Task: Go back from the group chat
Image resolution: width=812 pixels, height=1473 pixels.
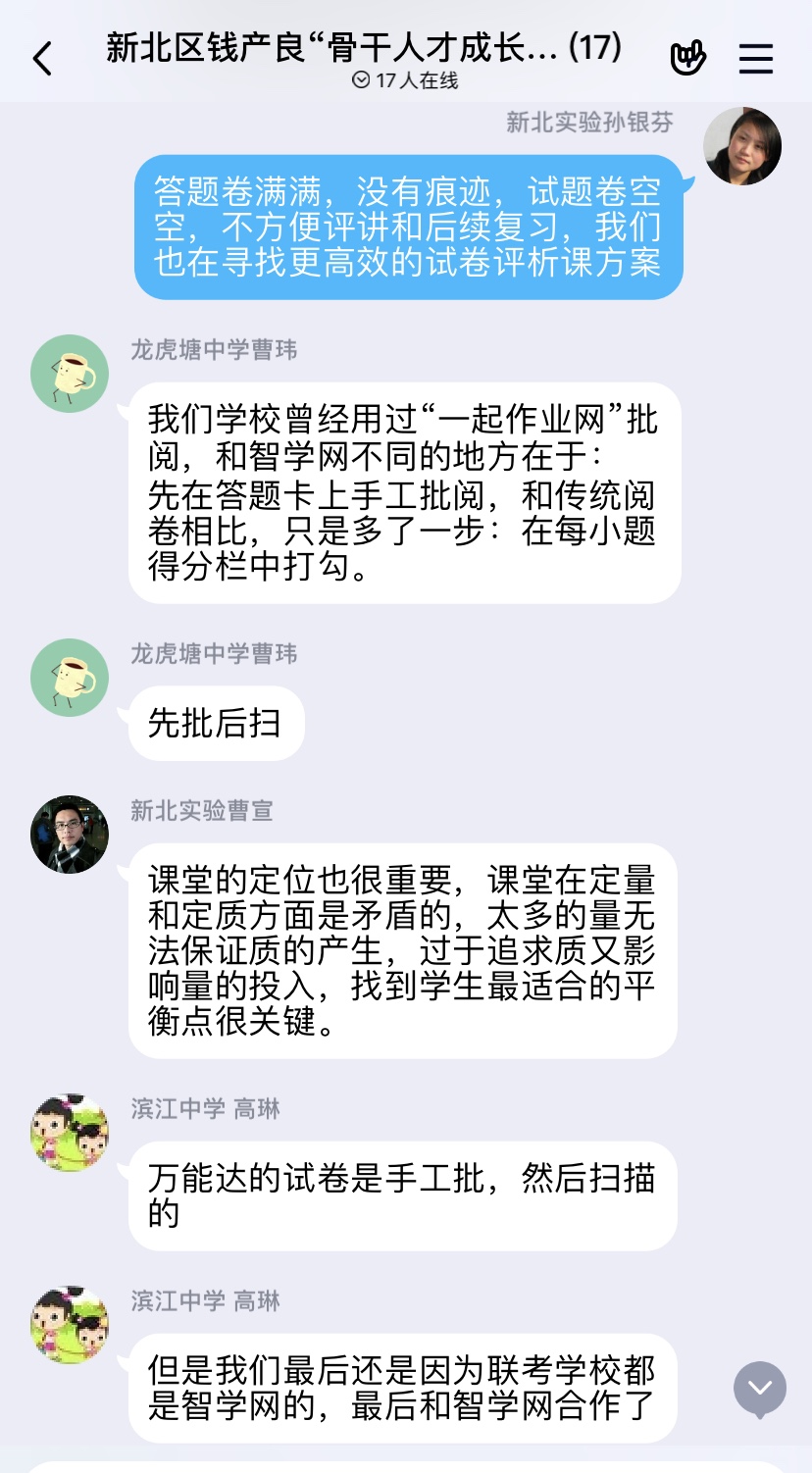Action: 42,60
